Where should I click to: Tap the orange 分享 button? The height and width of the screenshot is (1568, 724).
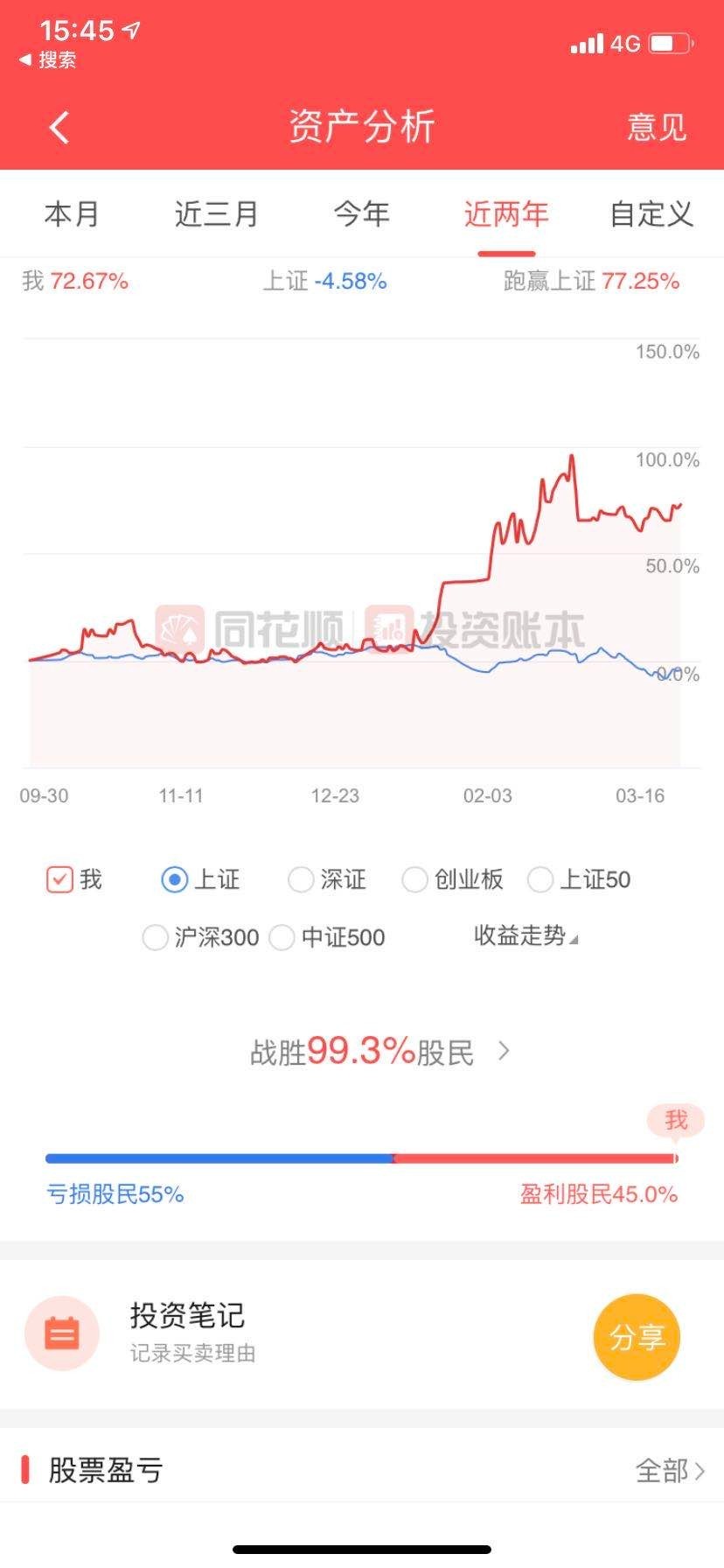coord(637,1337)
